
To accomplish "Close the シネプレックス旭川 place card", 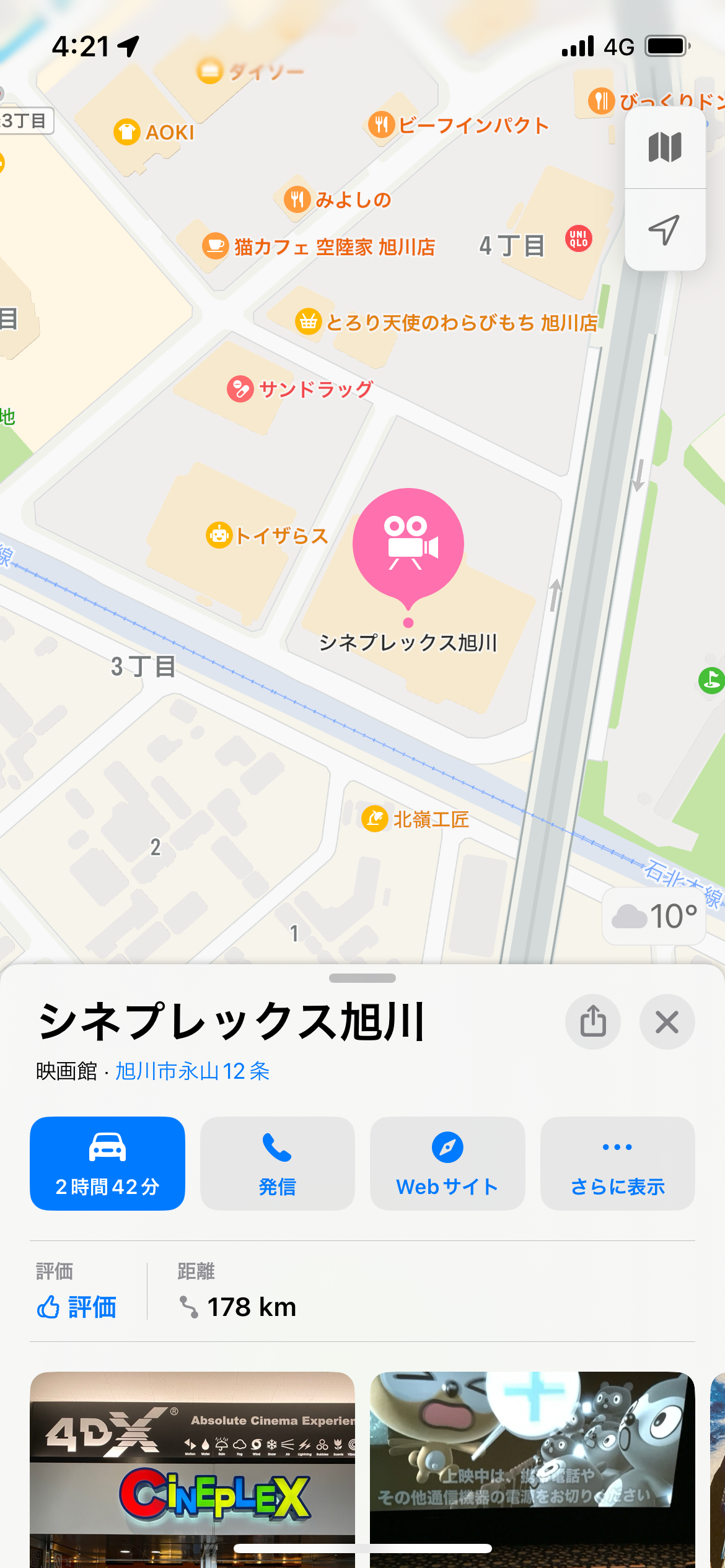I will pos(667,1022).
